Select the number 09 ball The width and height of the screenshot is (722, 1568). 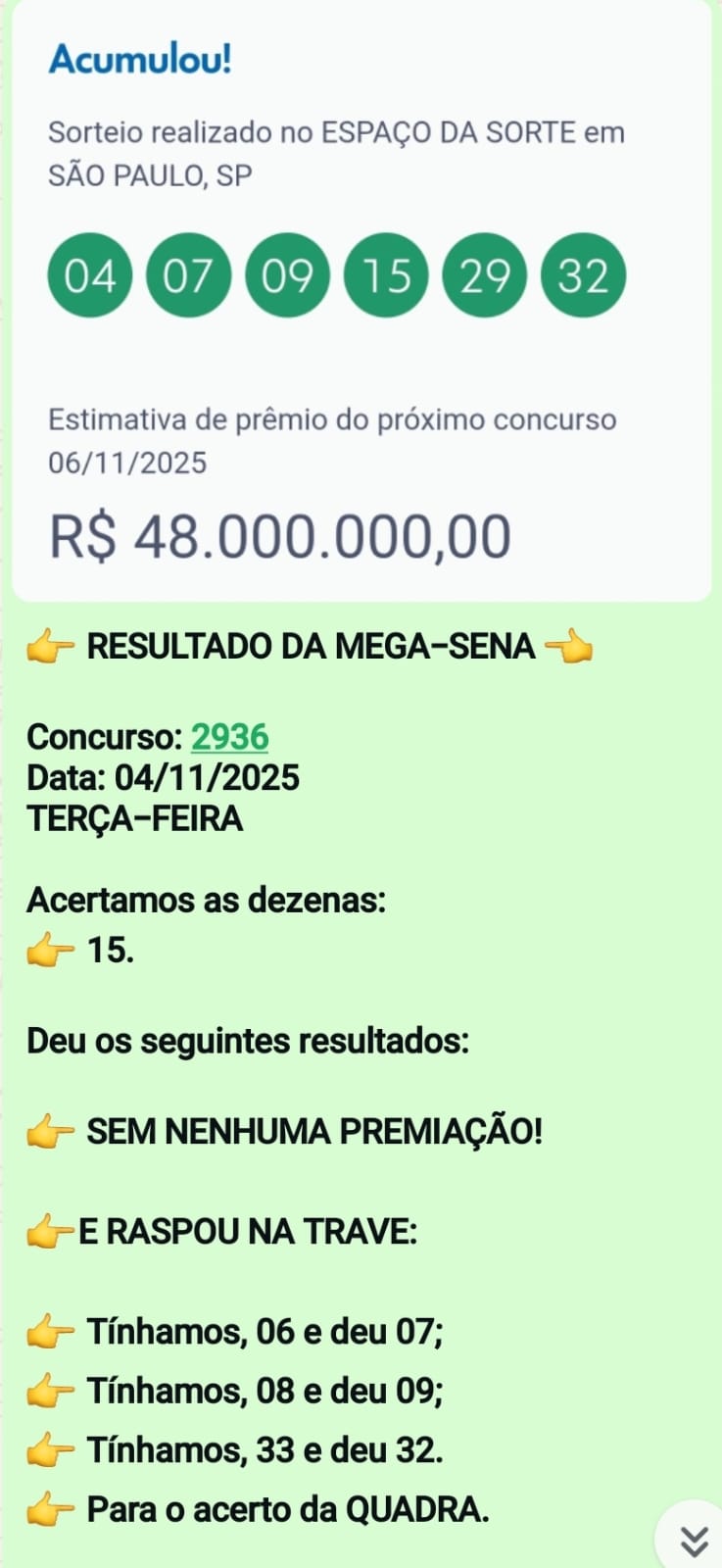pos(287,276)
